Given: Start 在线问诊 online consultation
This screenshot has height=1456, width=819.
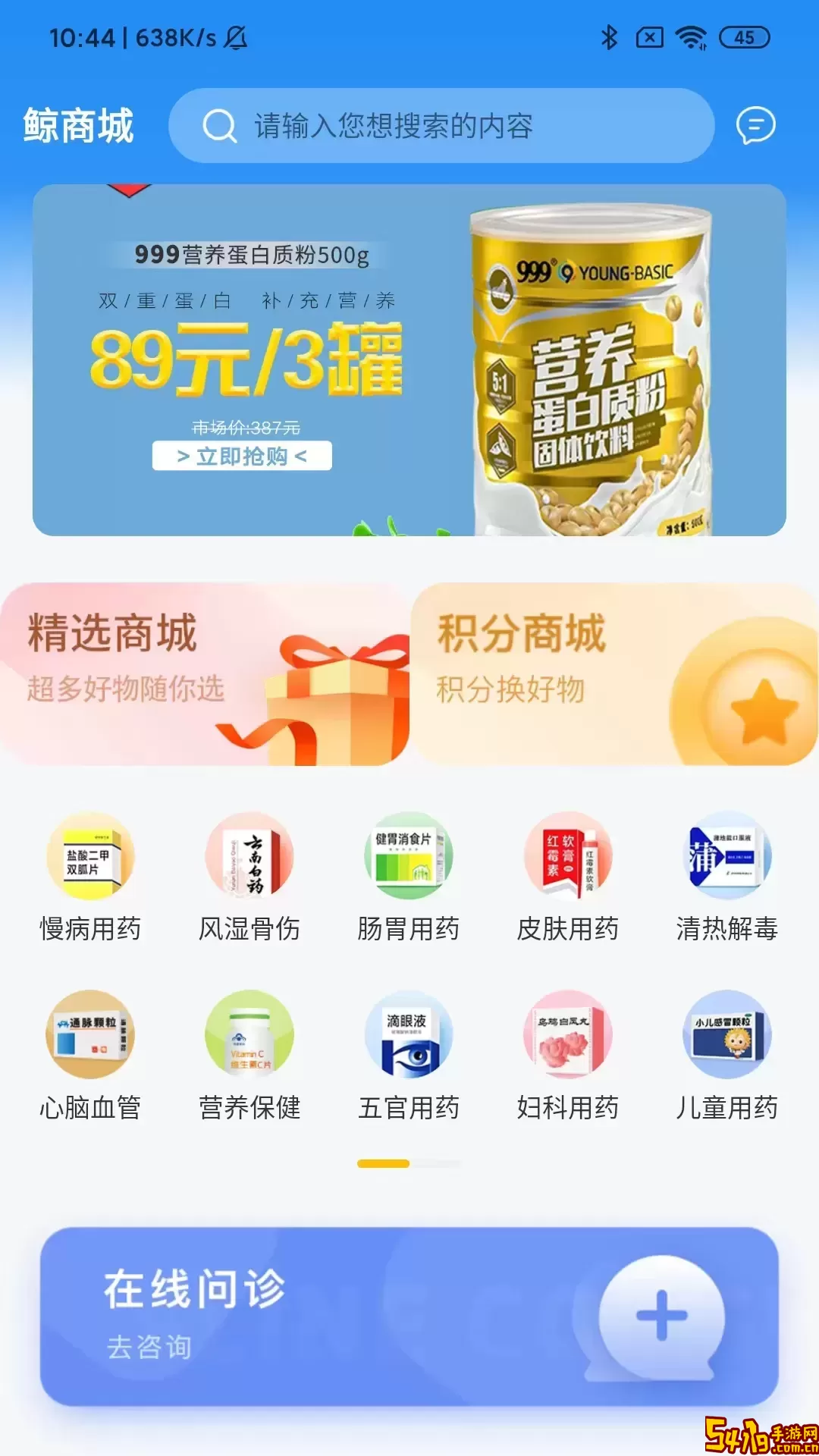Looking at the screenshot, I should 409,1316.
